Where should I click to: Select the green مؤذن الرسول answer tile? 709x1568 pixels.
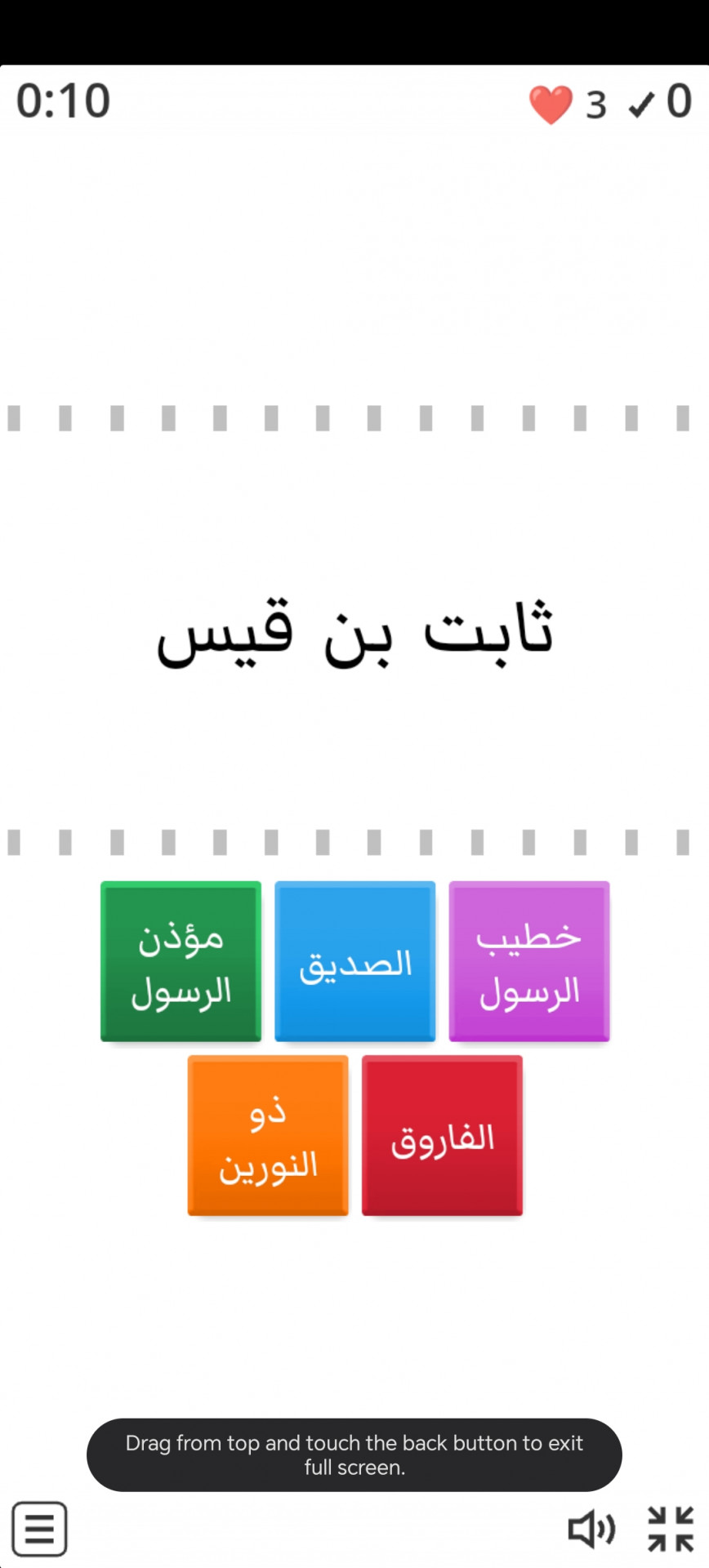click(x=181, y=961)
